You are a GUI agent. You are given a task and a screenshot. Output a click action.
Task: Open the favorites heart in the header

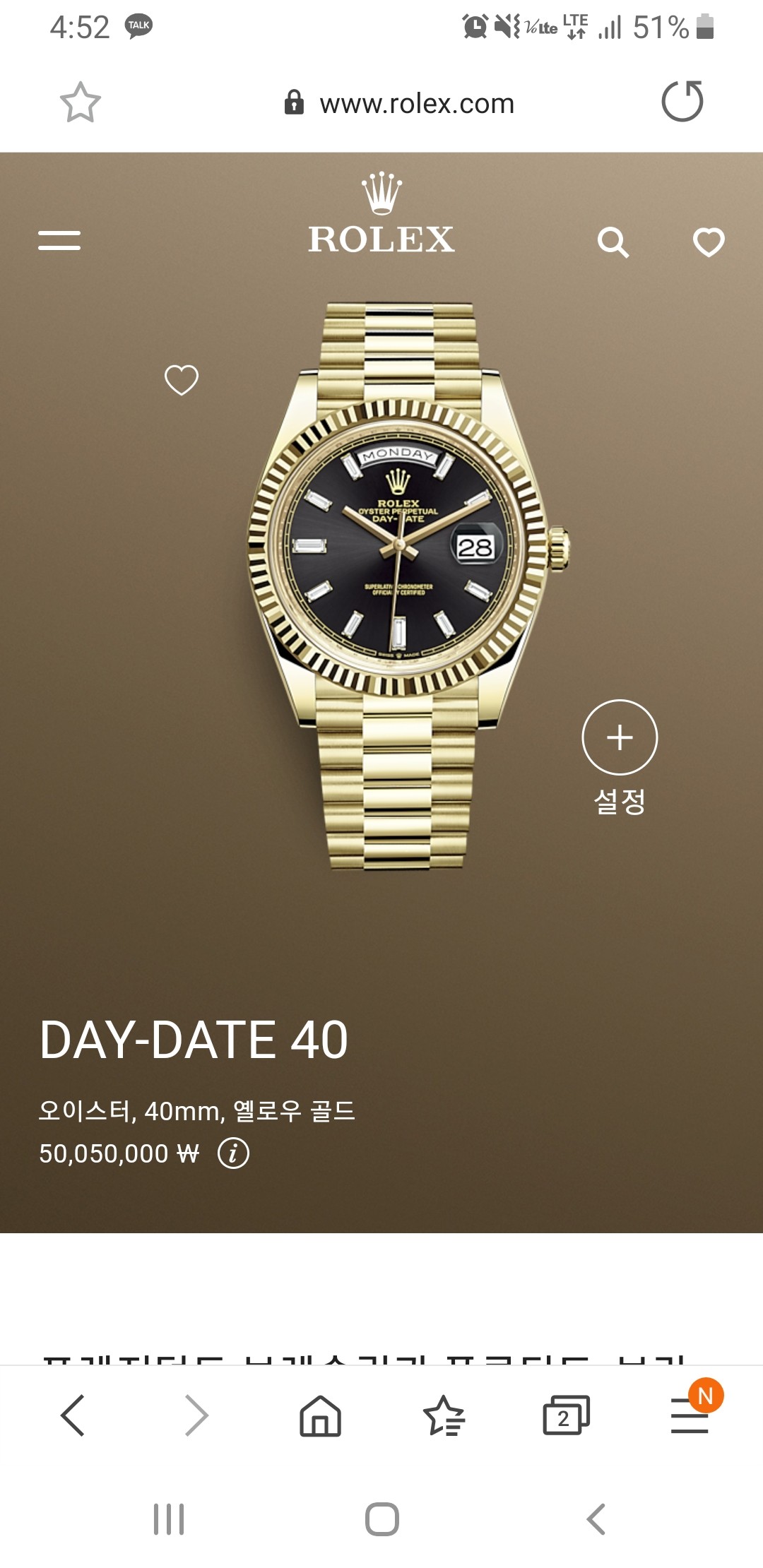(709, 242)
